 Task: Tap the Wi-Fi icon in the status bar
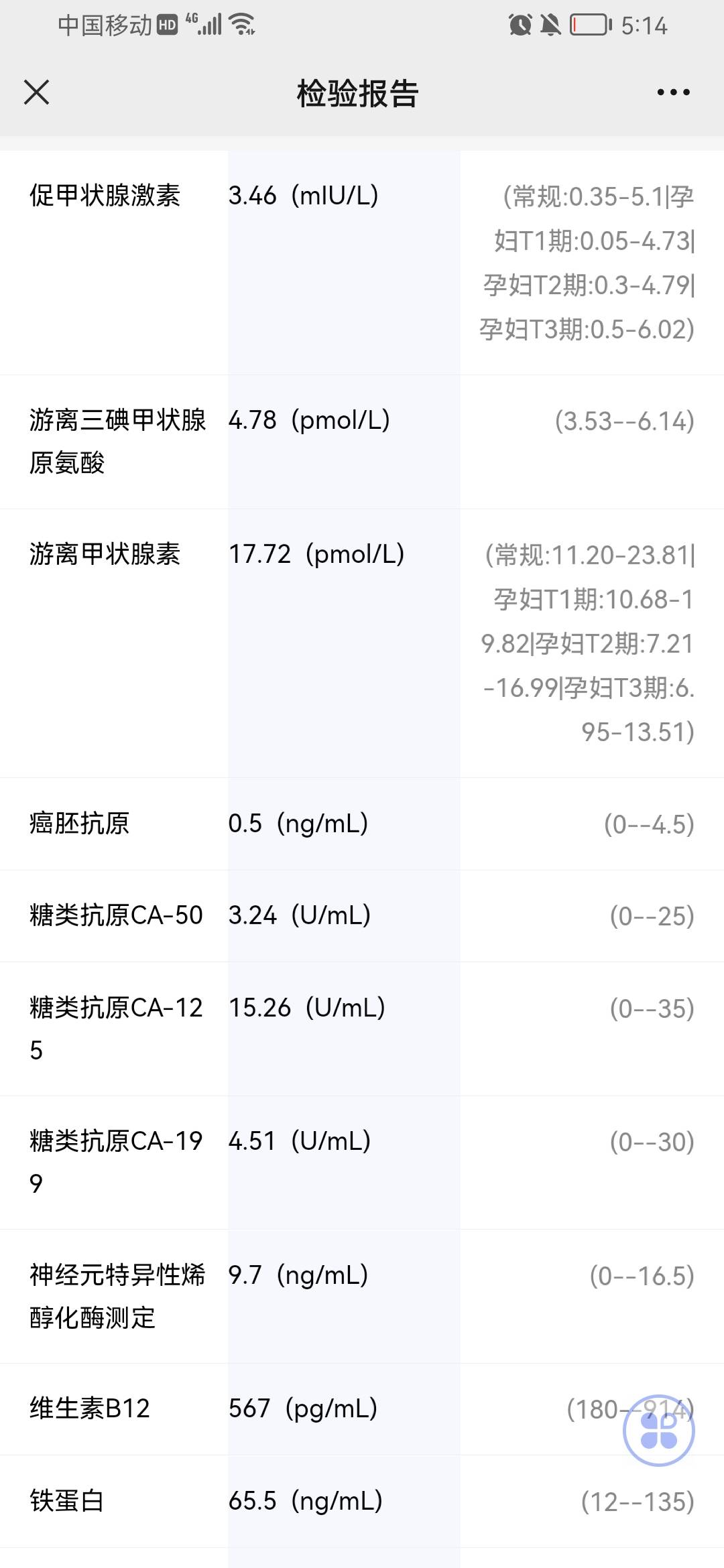[241, 23]
